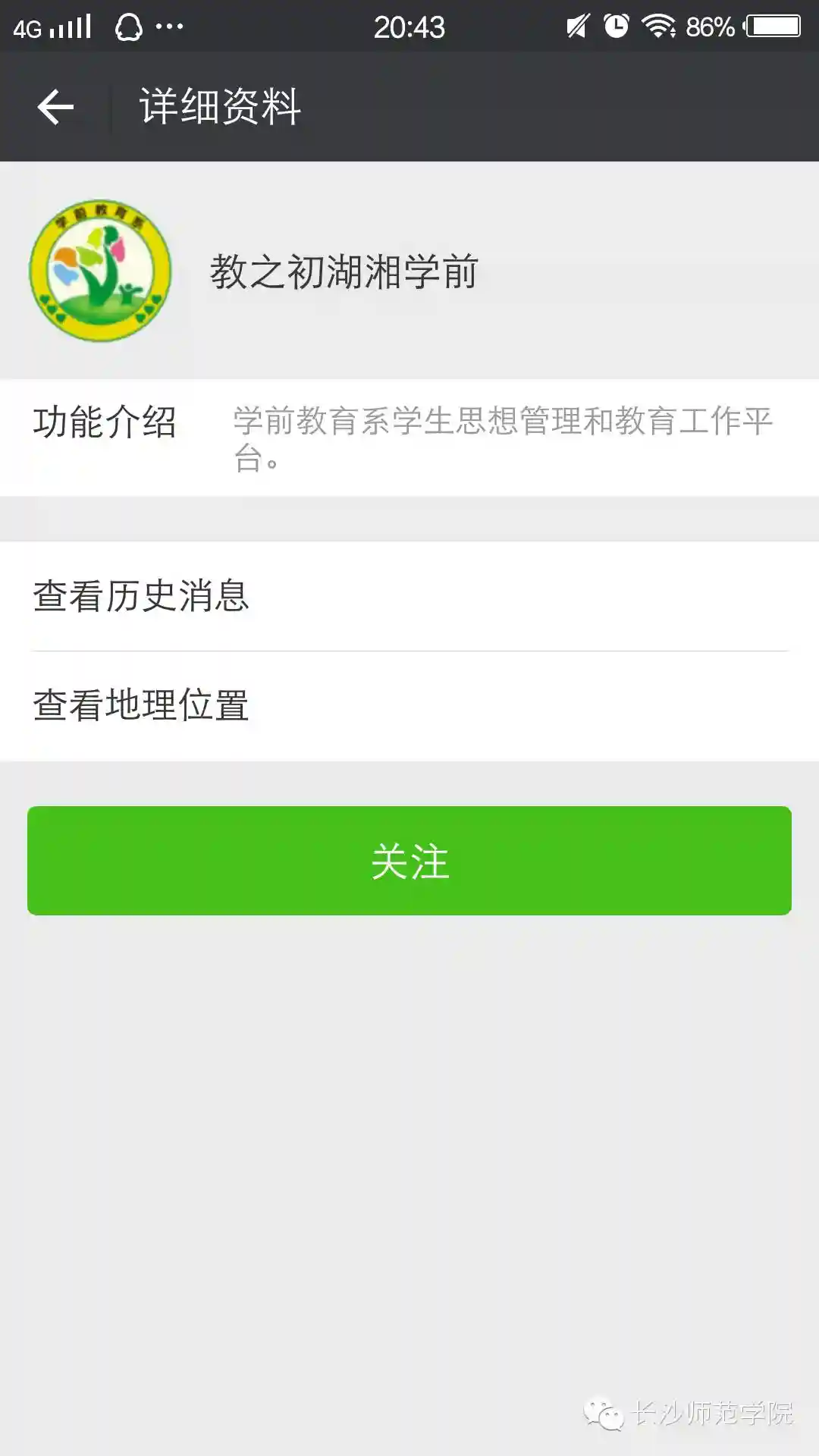Image resolution: width=819 pixels, height=1456 pixels.
Task: Tap the green 关注 follow button
Action: point(409,861)
